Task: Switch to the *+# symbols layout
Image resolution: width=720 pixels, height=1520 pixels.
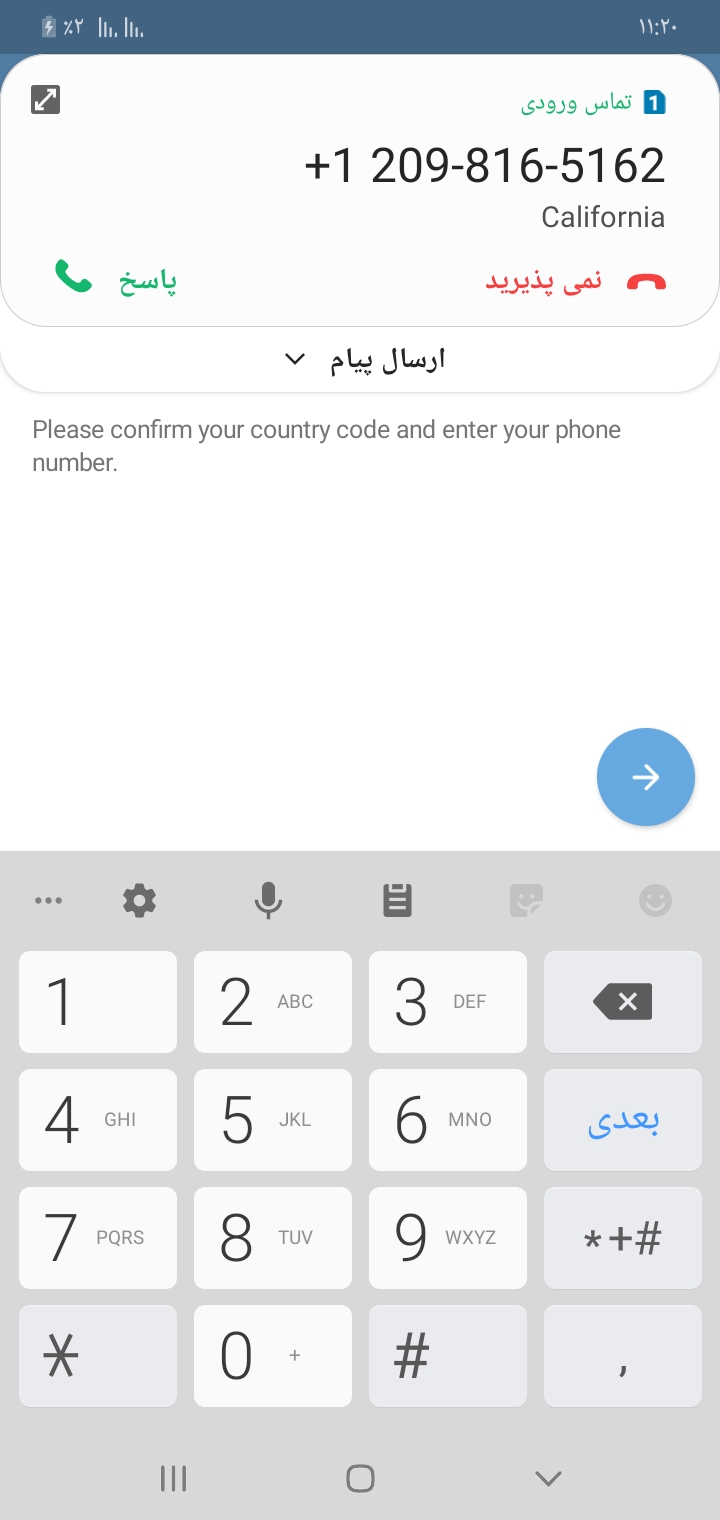Action: [622, 1238]
